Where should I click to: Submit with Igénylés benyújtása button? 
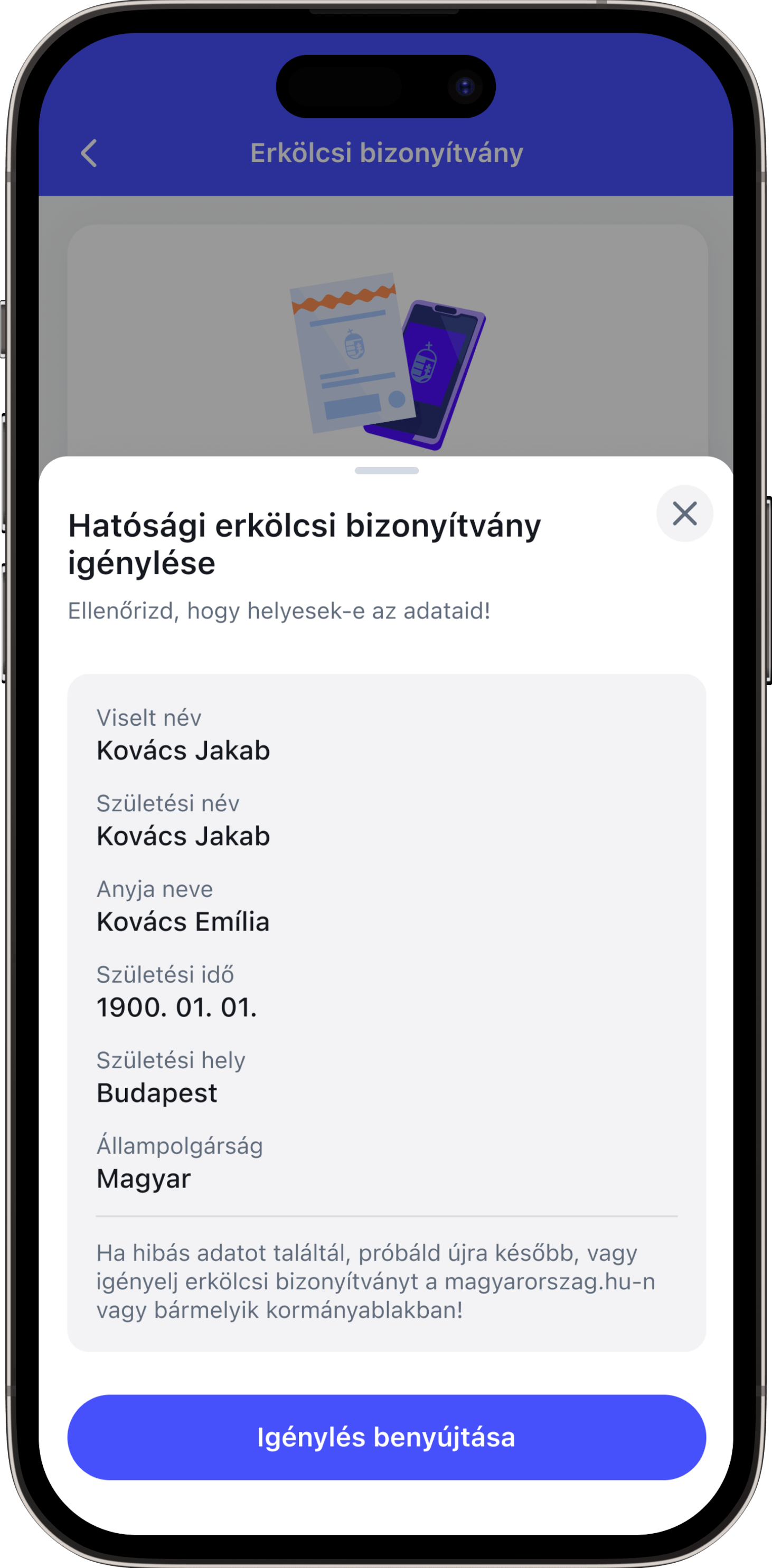386,1437
